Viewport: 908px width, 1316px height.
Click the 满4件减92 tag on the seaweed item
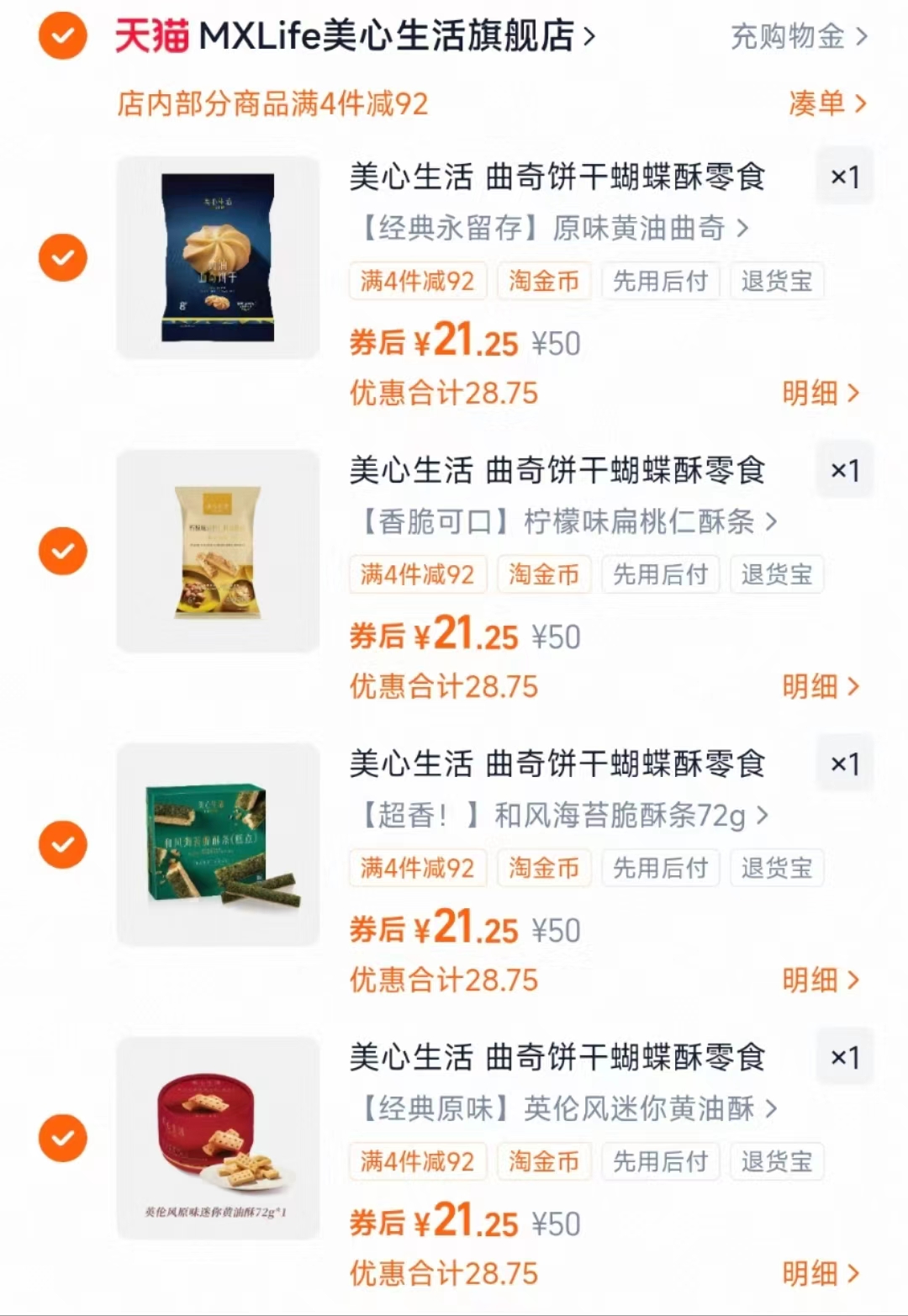[417, 868]
